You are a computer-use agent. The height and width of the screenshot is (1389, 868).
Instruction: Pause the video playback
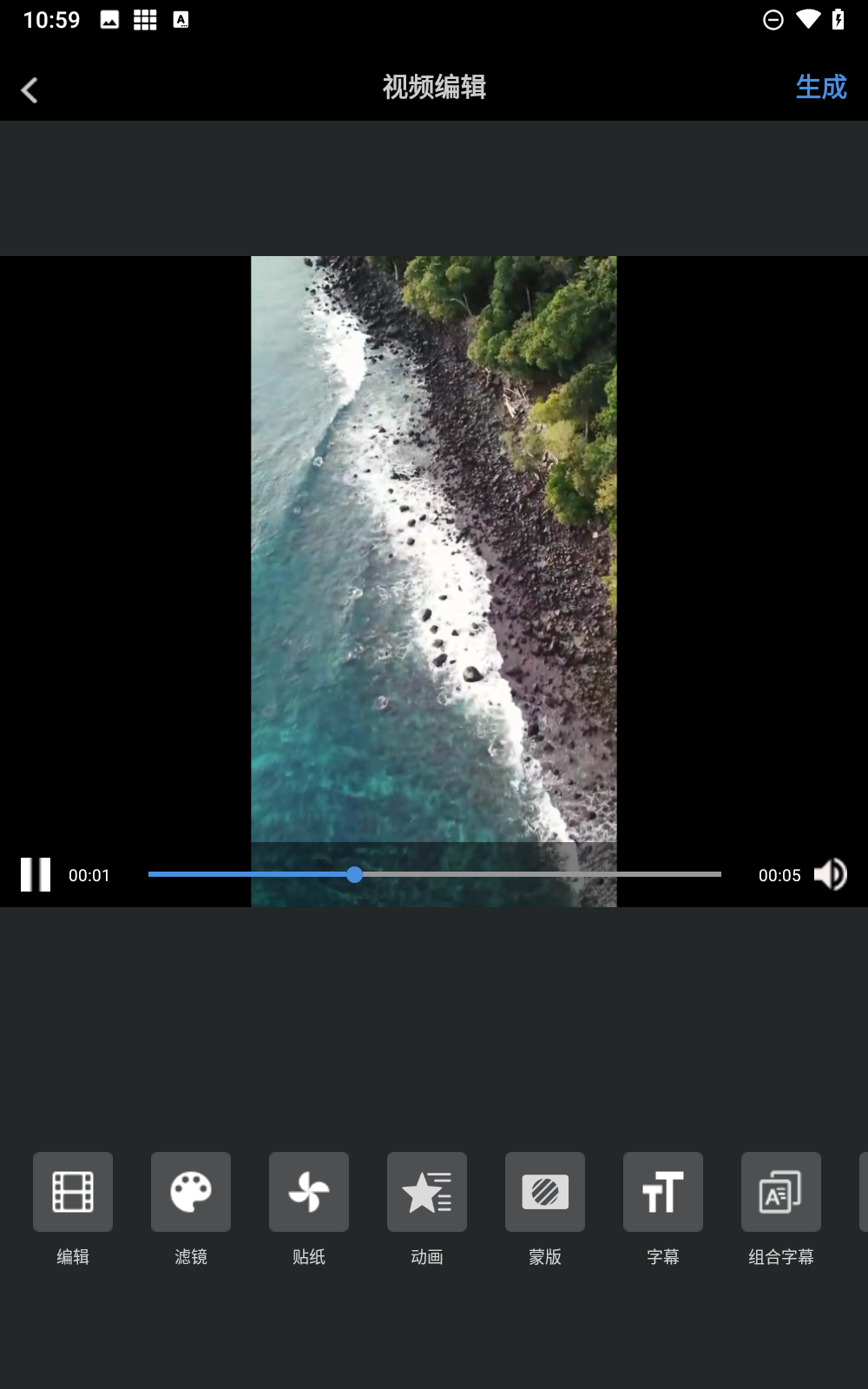(36, 874)
